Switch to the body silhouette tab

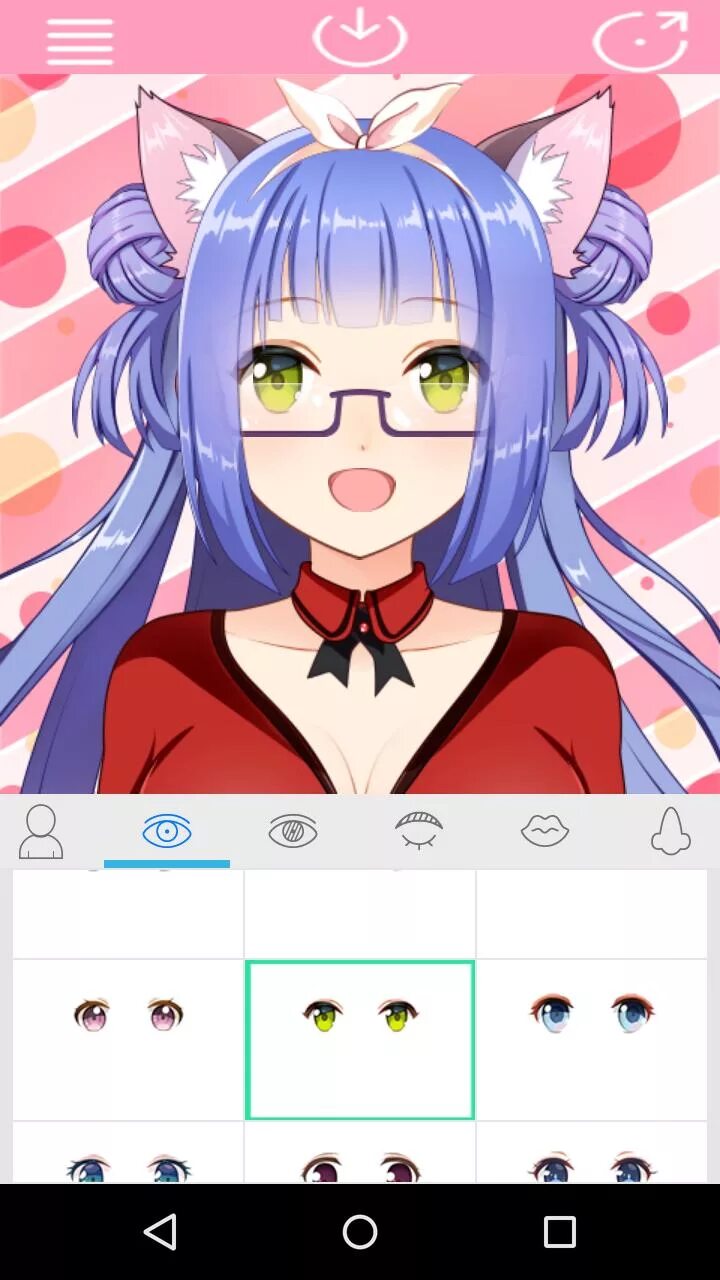pos(41,831)
